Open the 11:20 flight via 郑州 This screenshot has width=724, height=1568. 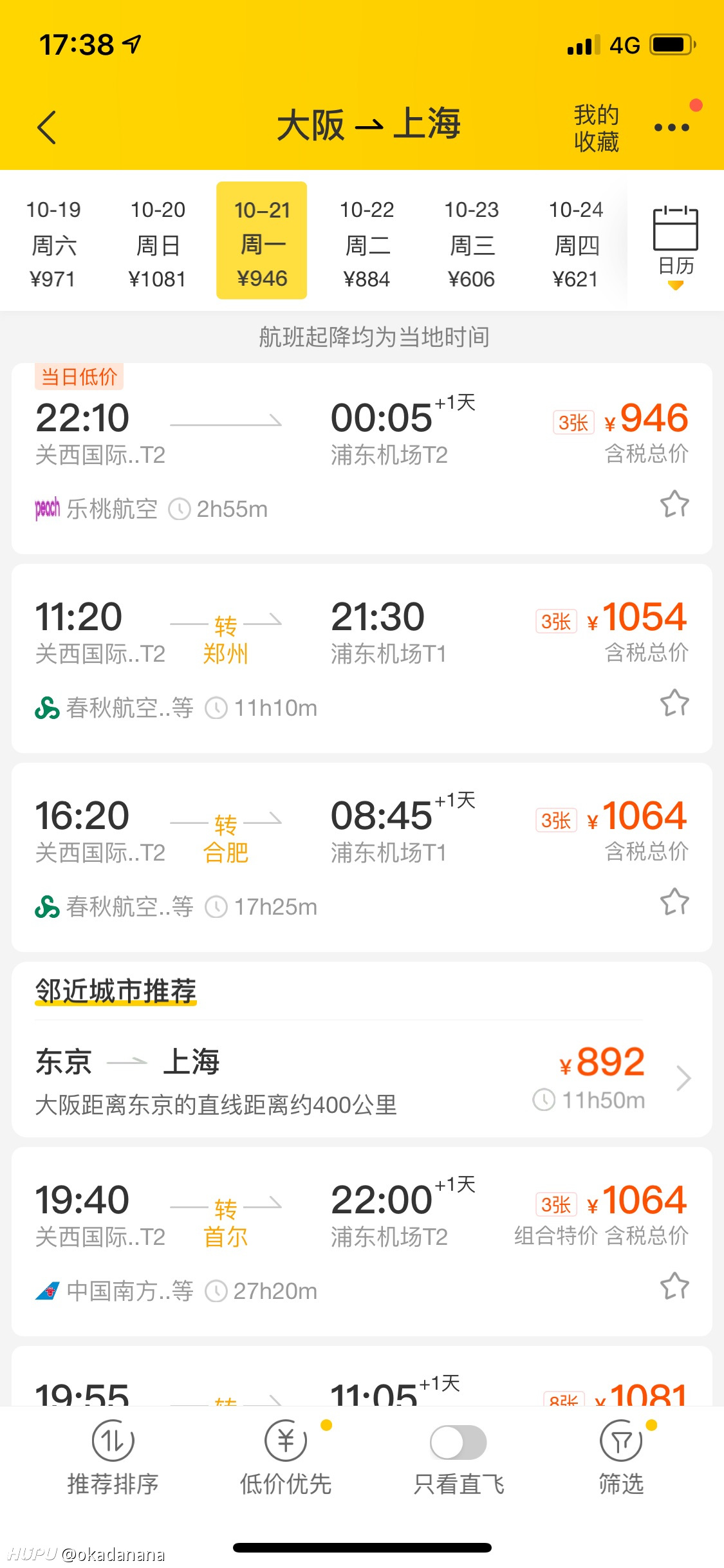[362, 658]
